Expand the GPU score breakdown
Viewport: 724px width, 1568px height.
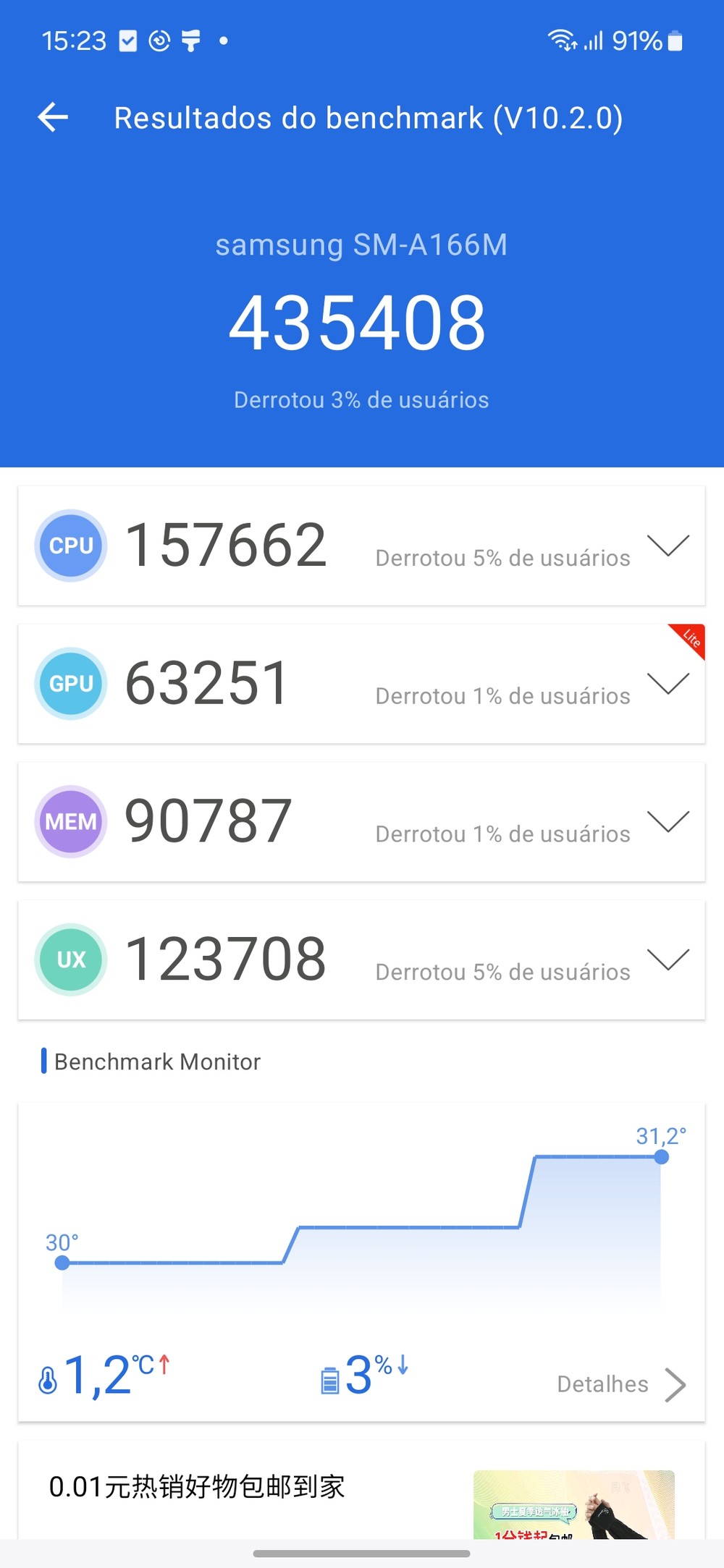pos(668,683)
